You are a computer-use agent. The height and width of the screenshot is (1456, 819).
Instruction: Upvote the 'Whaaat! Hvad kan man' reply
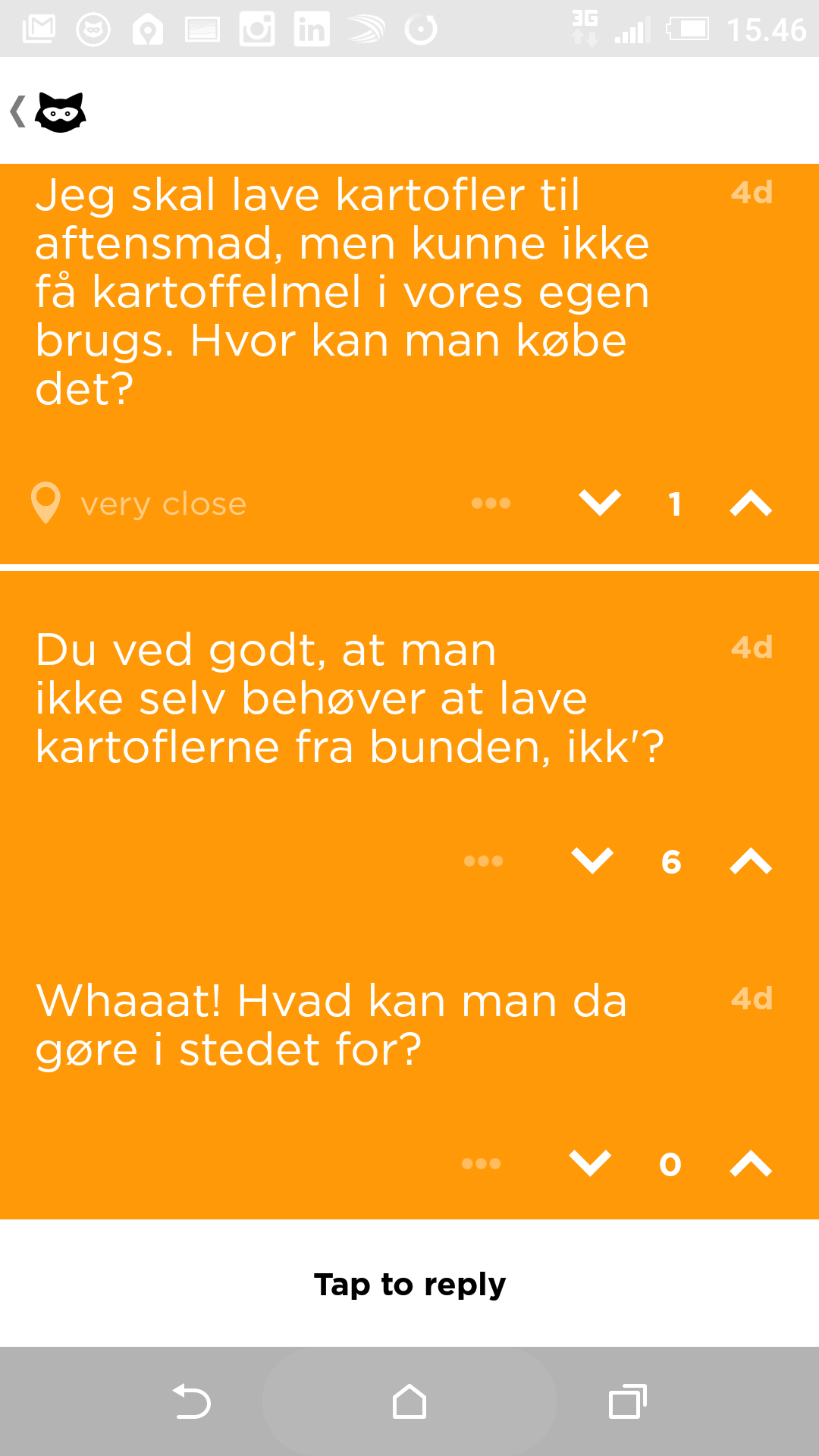[751, 1163]
